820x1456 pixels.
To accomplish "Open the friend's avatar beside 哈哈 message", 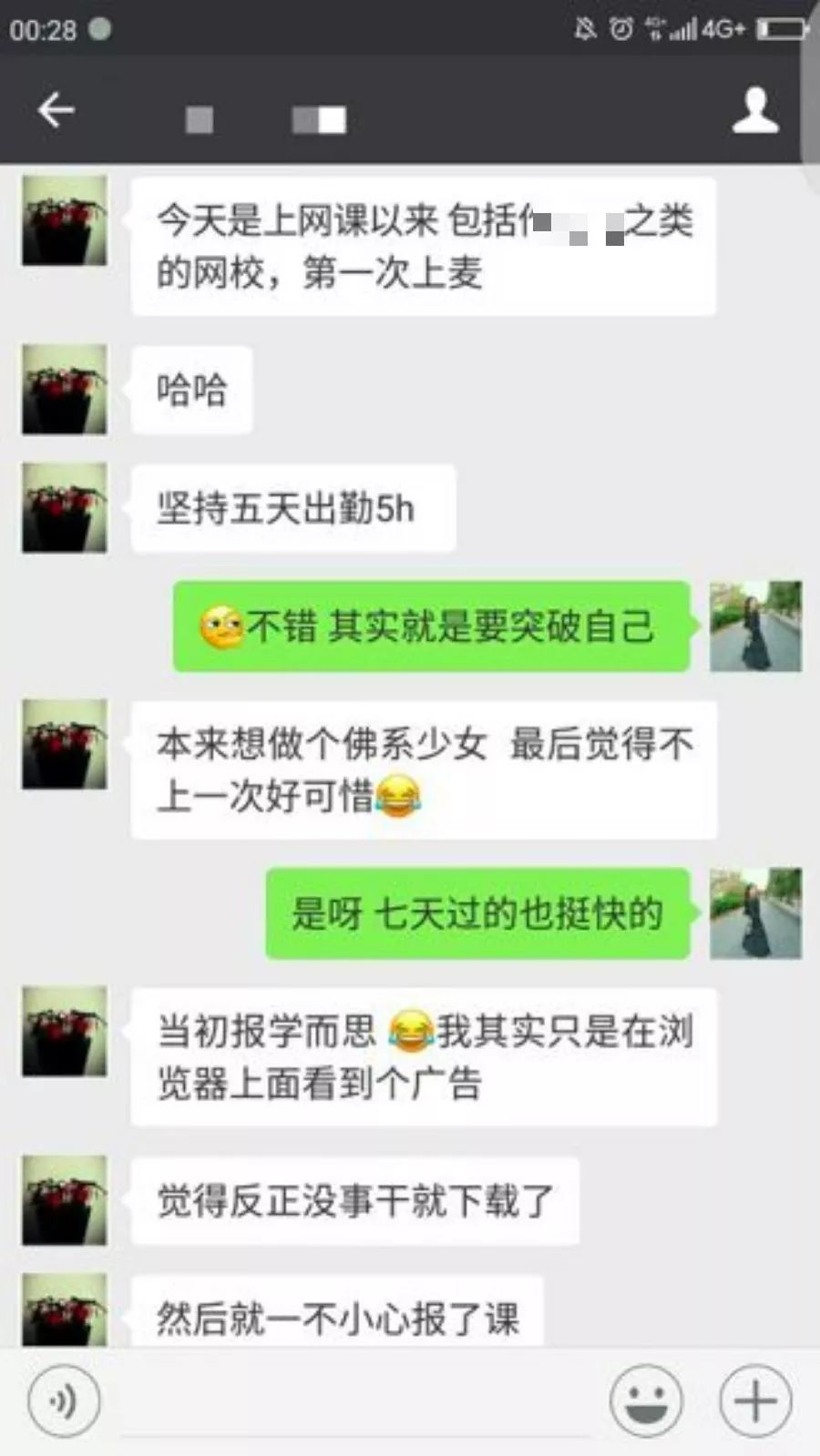I will pyautogui.click(x=64, y=389).
